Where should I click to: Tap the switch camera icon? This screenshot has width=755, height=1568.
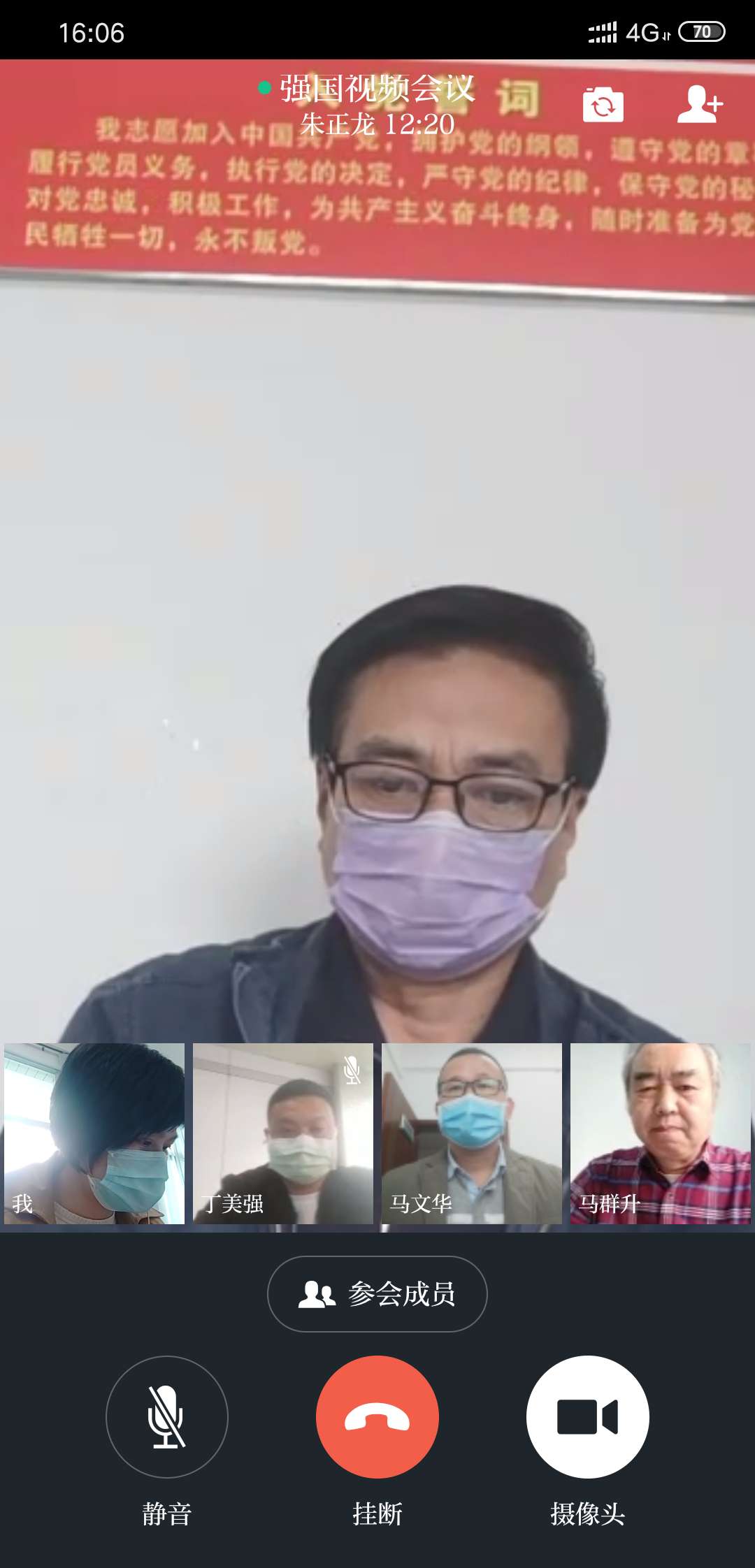(603, 105)
